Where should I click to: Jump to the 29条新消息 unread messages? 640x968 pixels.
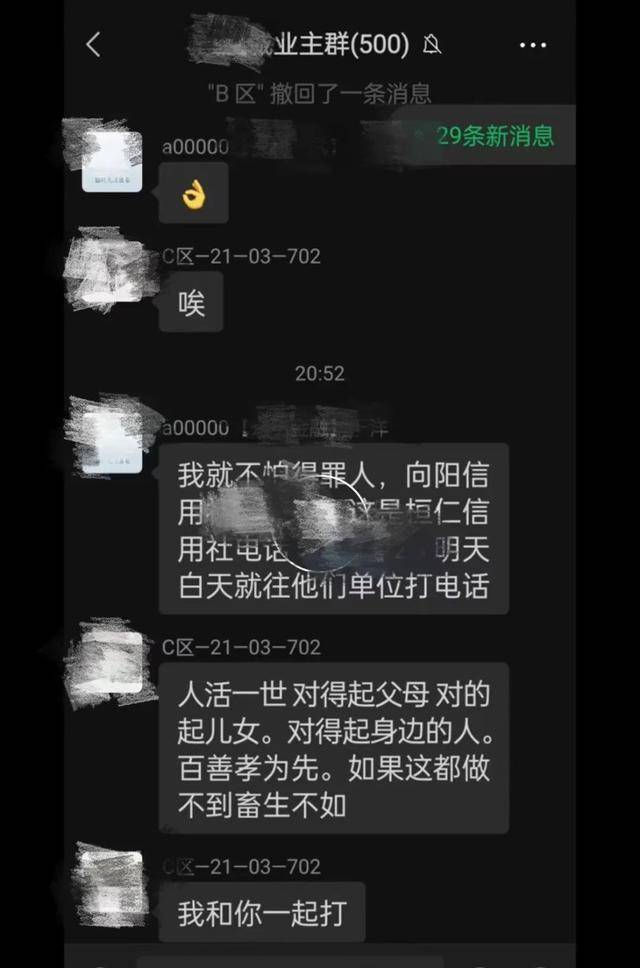tap(495, 136)
